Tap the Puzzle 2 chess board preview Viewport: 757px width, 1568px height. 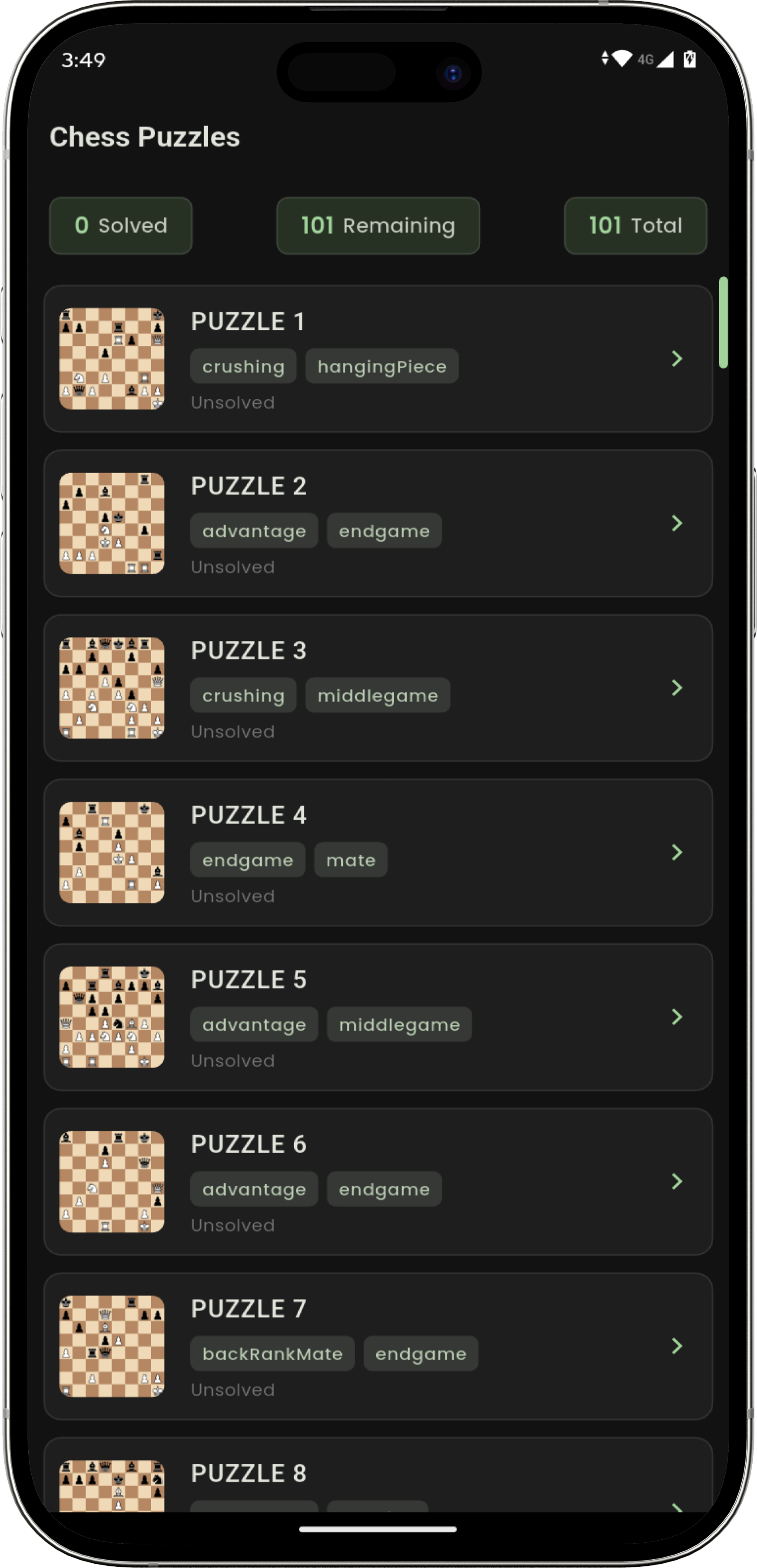point(112,523)
